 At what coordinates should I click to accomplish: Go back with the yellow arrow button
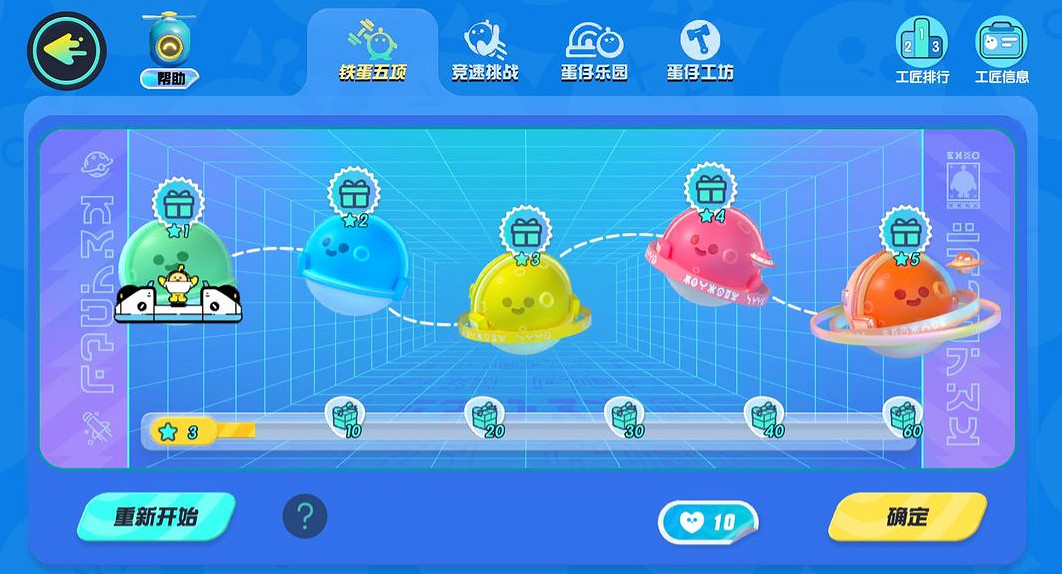pyautogui.click(x=67, y=50)
